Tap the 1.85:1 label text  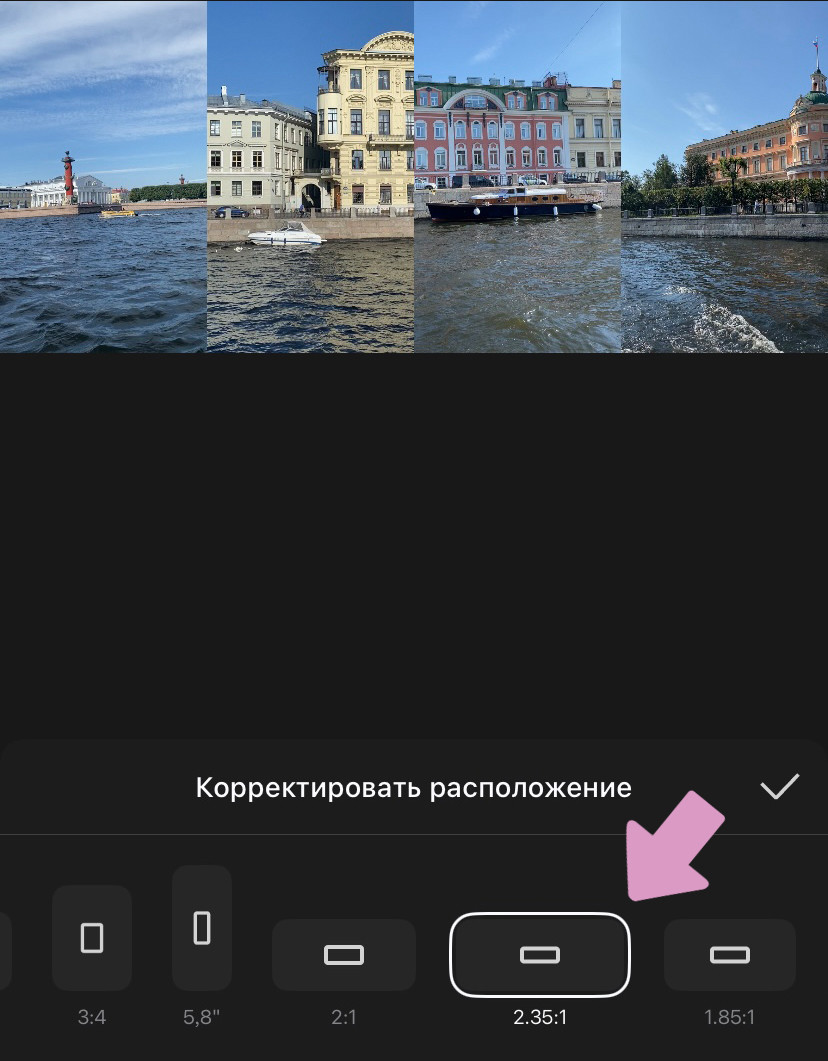(730, 1017)
